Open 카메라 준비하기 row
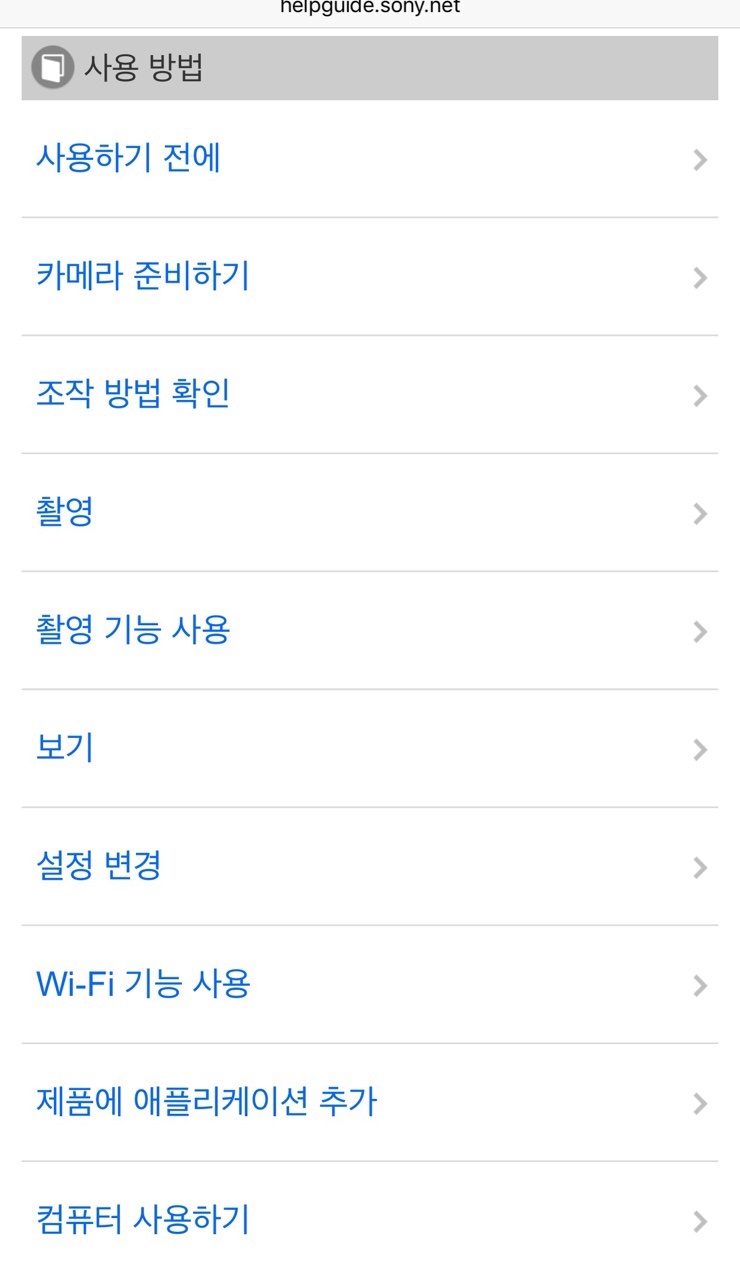740x1263 pixels. 142,276
